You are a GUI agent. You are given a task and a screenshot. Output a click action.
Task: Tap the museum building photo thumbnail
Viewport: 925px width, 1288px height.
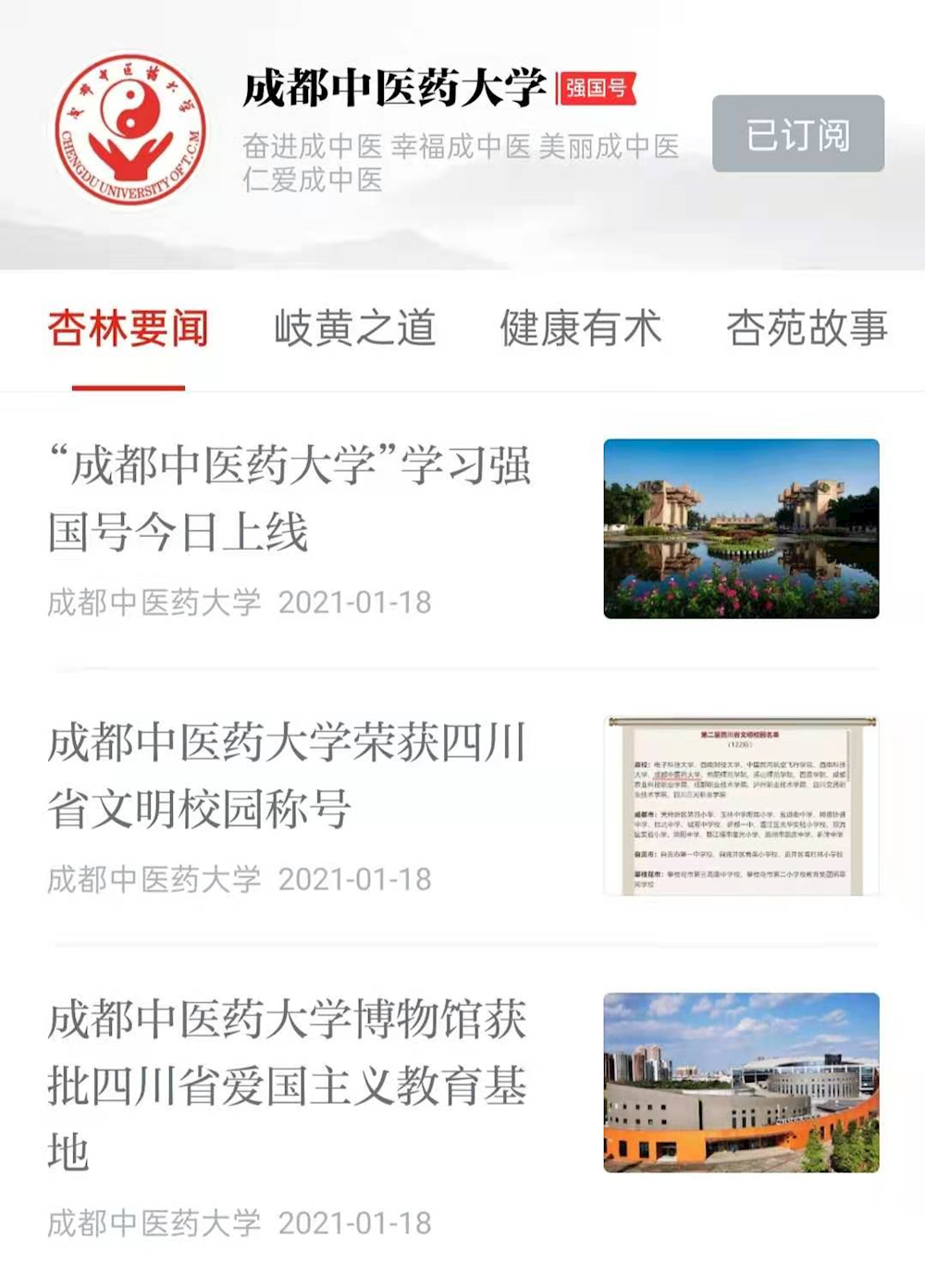[741, 1082]
